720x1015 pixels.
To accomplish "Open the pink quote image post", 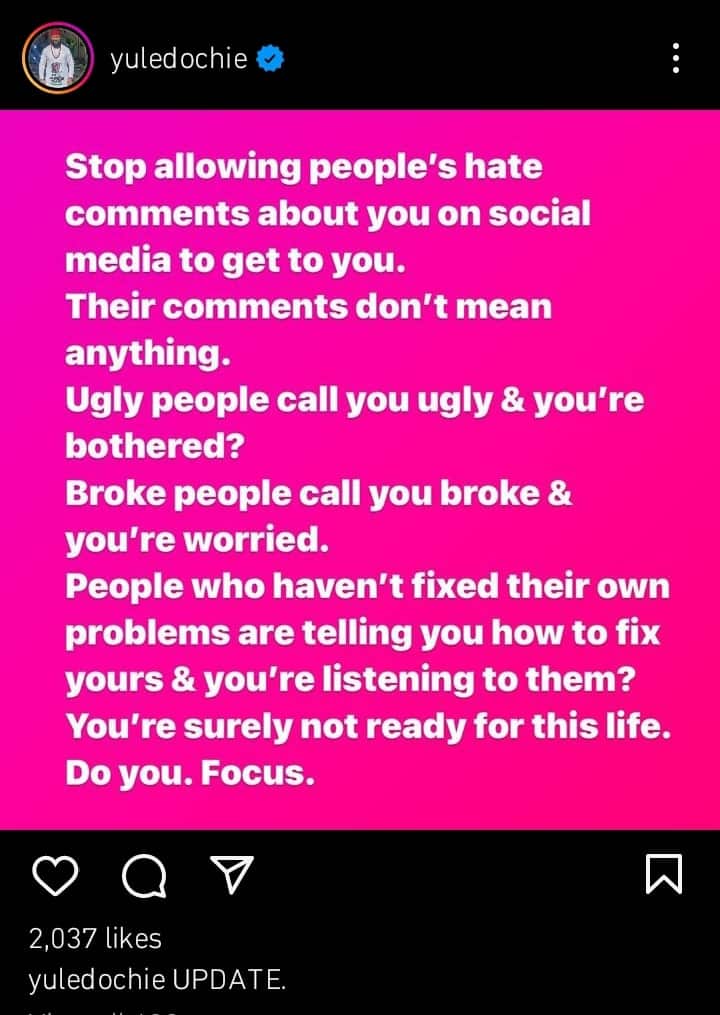I will click(x=360, y=470).
